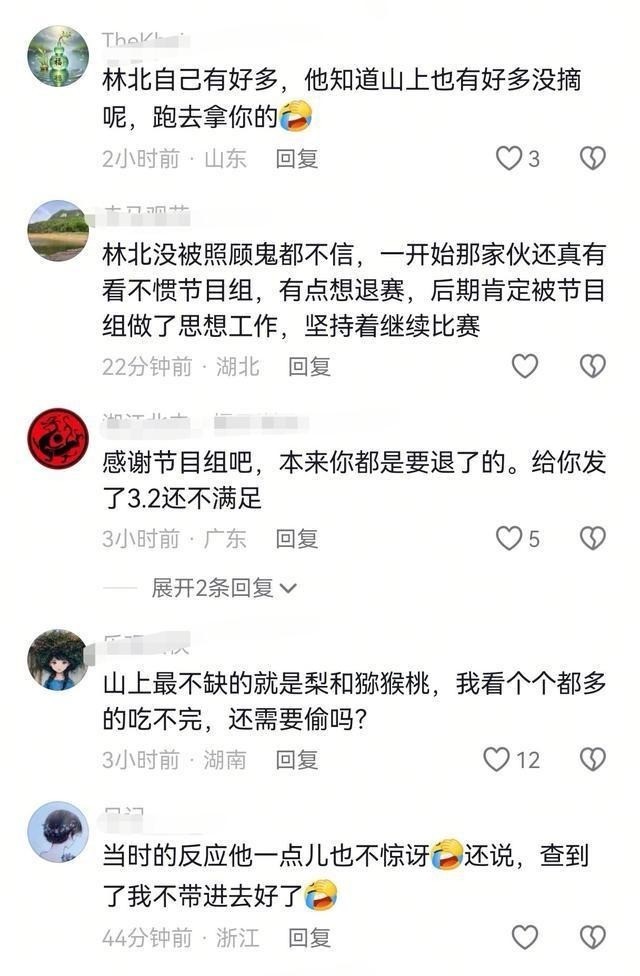640x976 pixels.
Task: Like the Zhejiang comment posted 44分钟前
Action: pyautogui.click(x=525, y=937)
